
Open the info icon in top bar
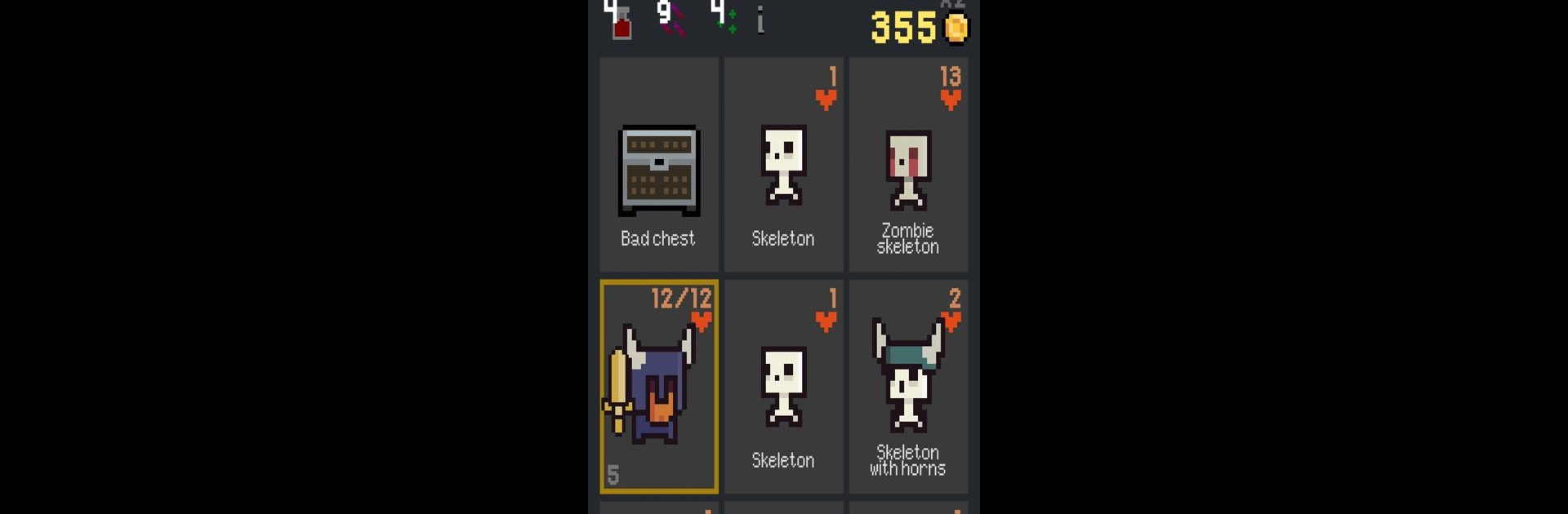tap(760, 21)
